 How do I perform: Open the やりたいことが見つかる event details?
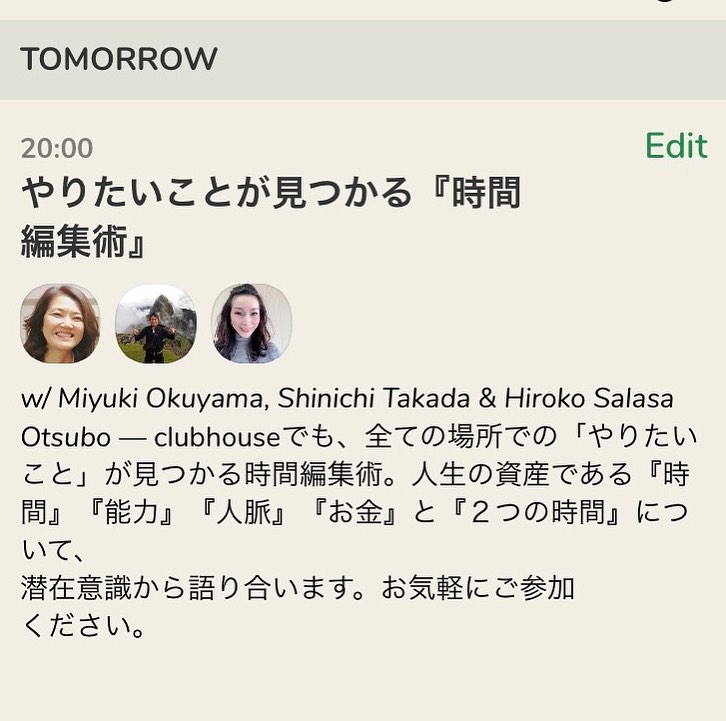(x=270, y=216)
